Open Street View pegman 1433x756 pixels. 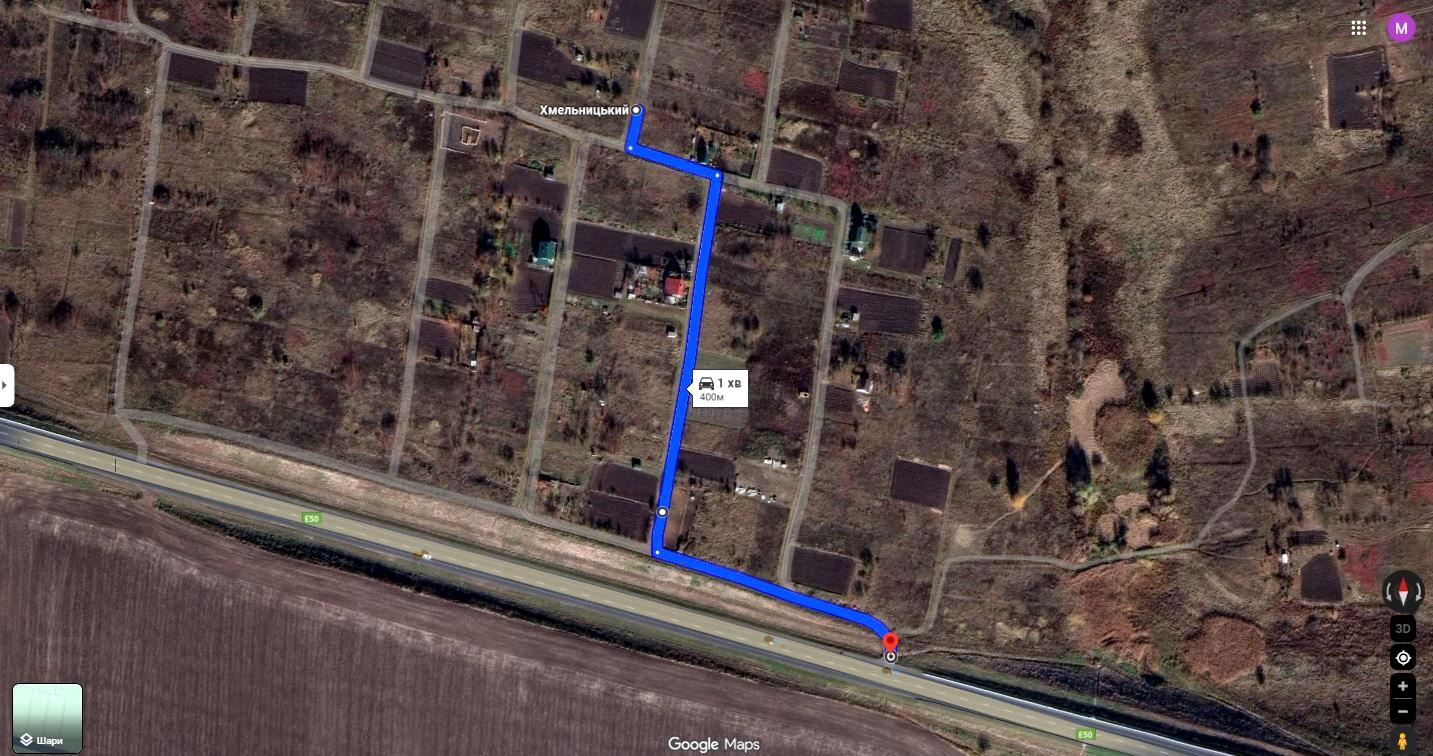1403,741
